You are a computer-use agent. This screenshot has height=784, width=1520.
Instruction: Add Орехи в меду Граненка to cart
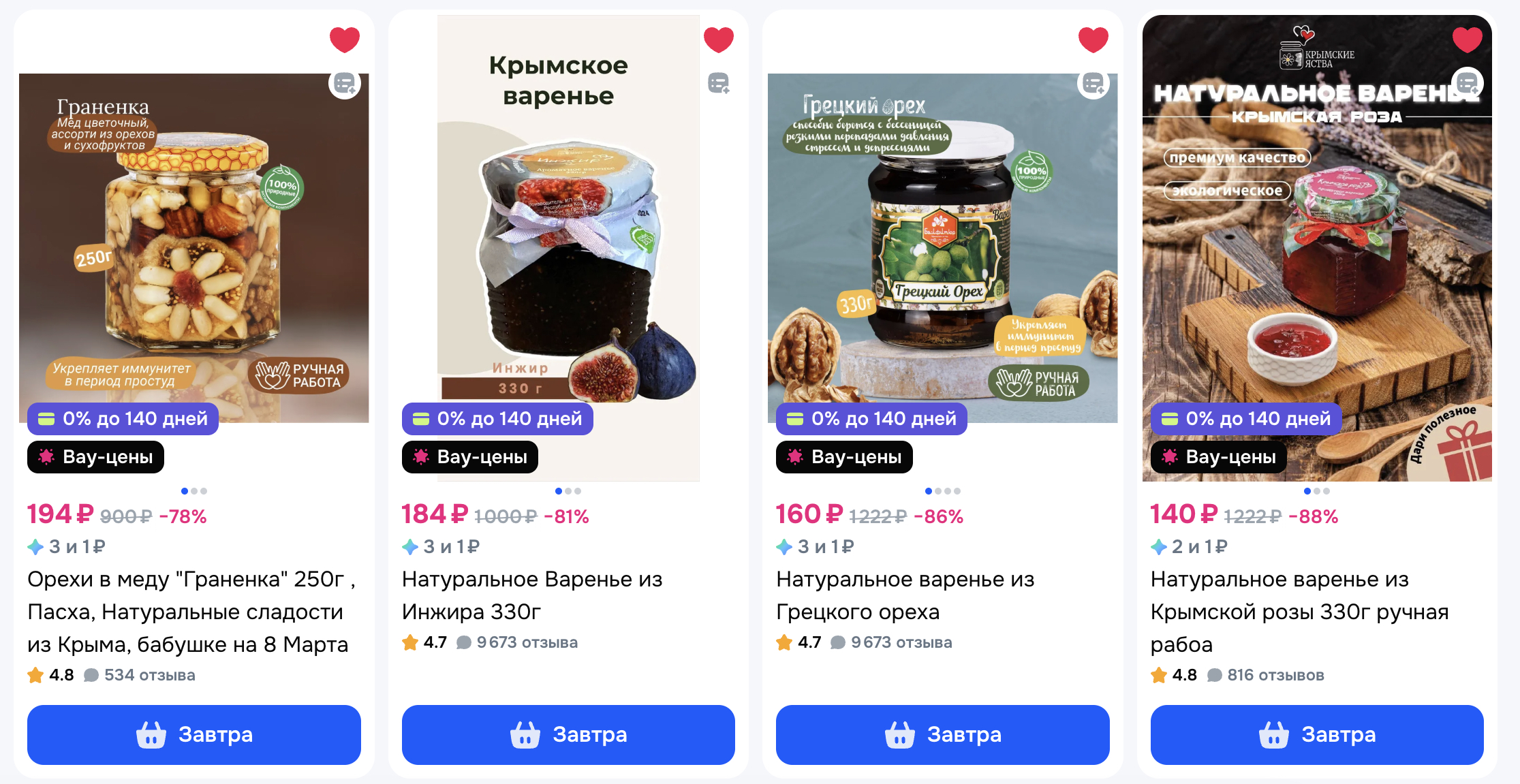pos(193,734)
